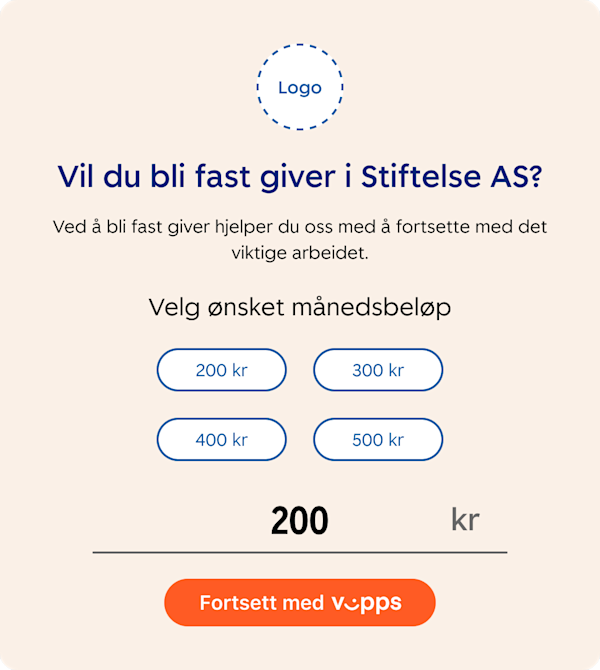
Task: Choose the 300 kr amount chip
Action: 378,370
